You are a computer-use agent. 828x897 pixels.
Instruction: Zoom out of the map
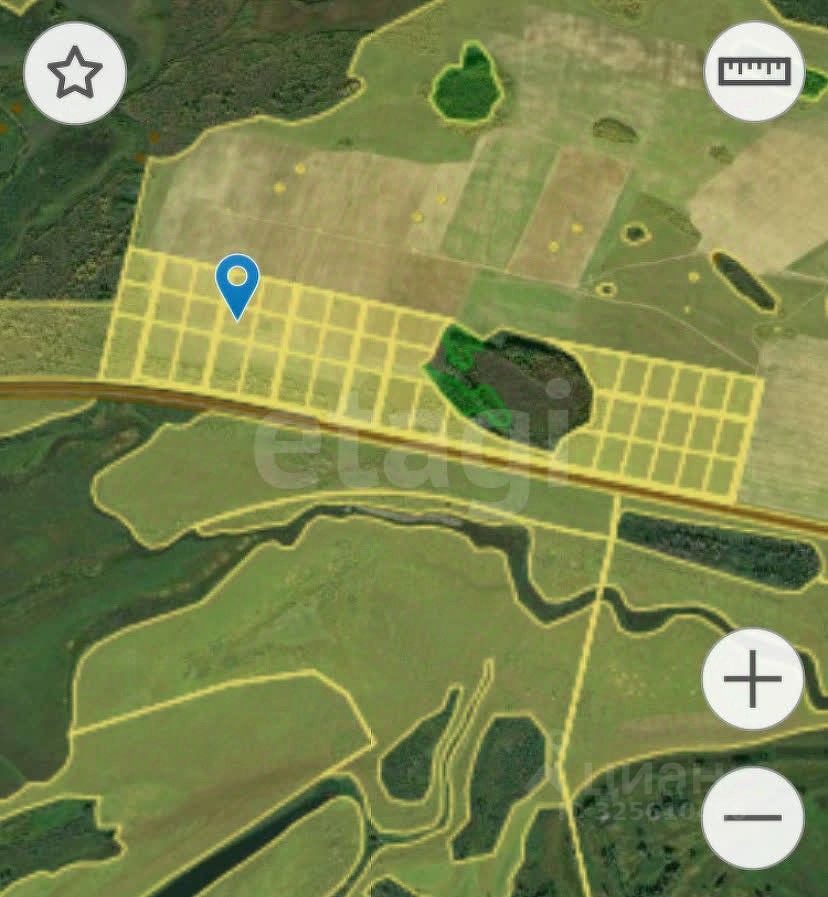[x=752, y=817]
